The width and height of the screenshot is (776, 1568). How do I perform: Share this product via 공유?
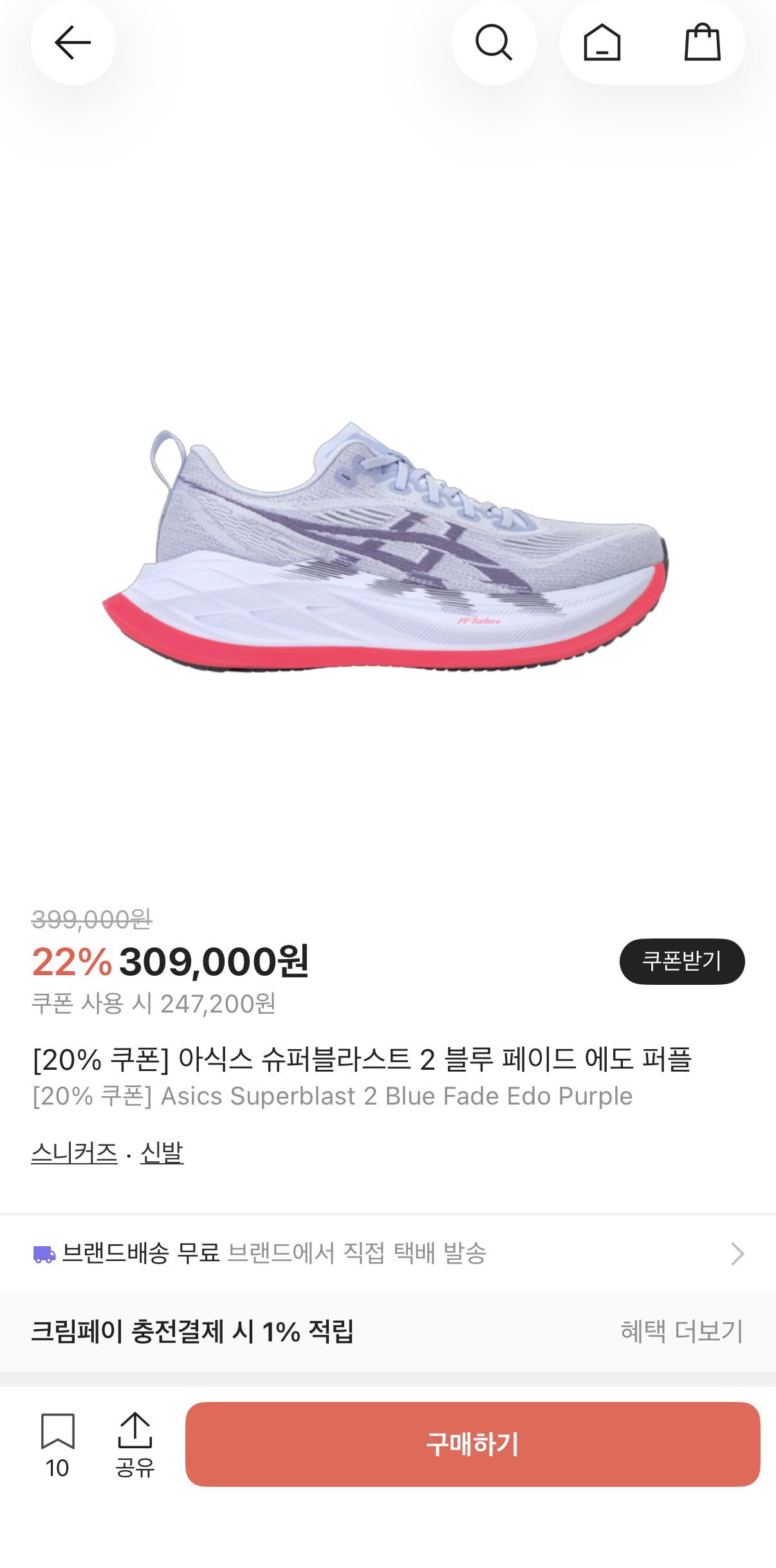point(134,1444)
